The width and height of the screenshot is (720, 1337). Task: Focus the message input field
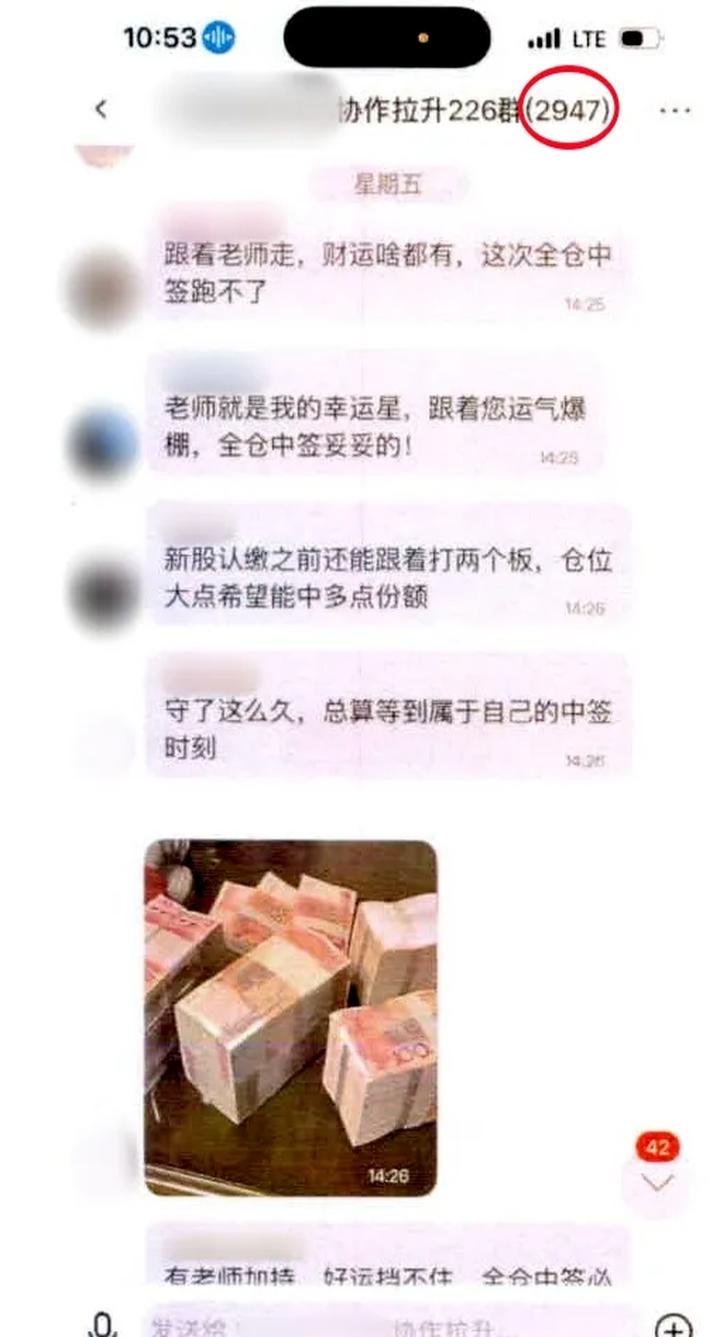coord(390,1324)
